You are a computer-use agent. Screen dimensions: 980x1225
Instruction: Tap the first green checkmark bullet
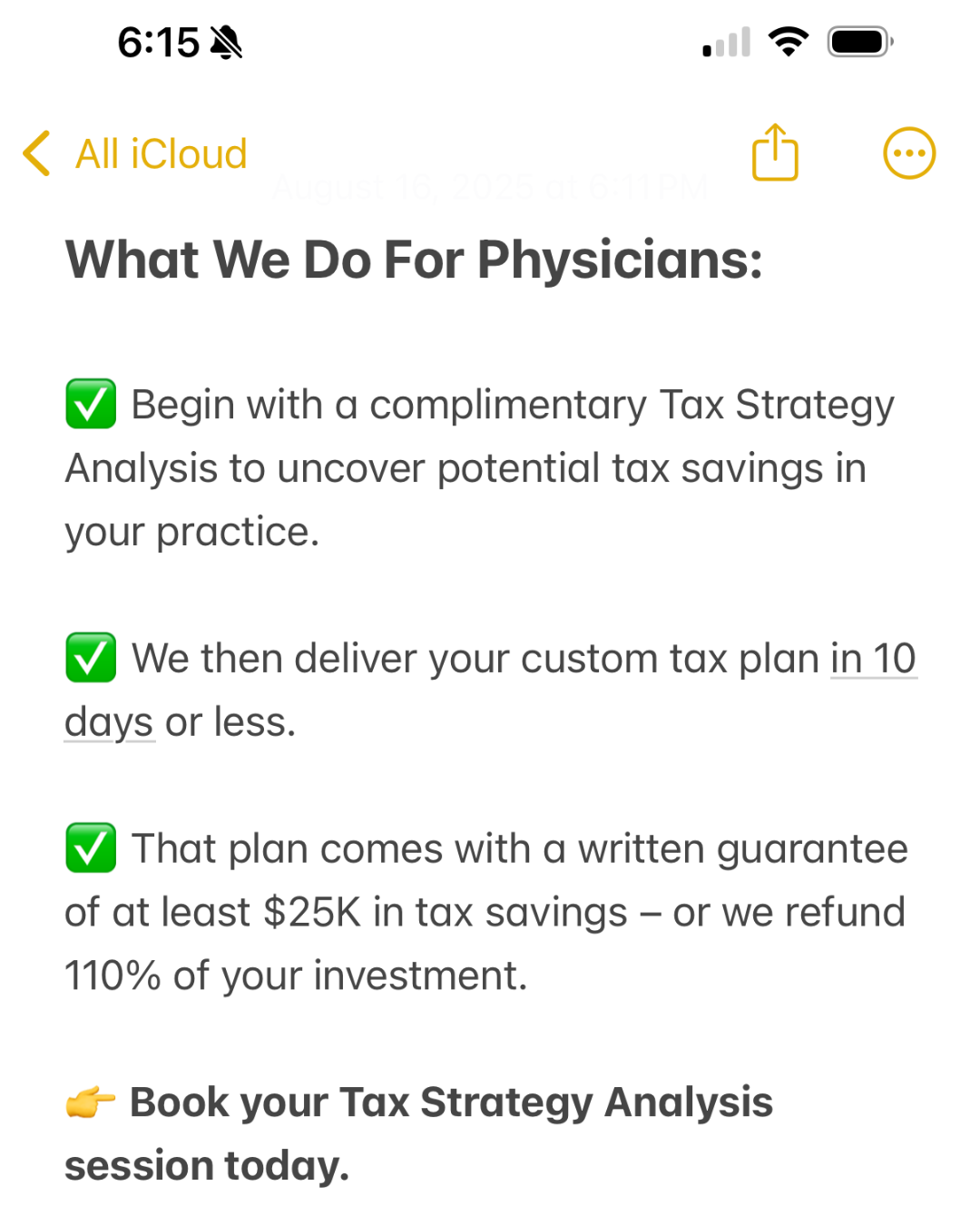click(x=90, y=404)
